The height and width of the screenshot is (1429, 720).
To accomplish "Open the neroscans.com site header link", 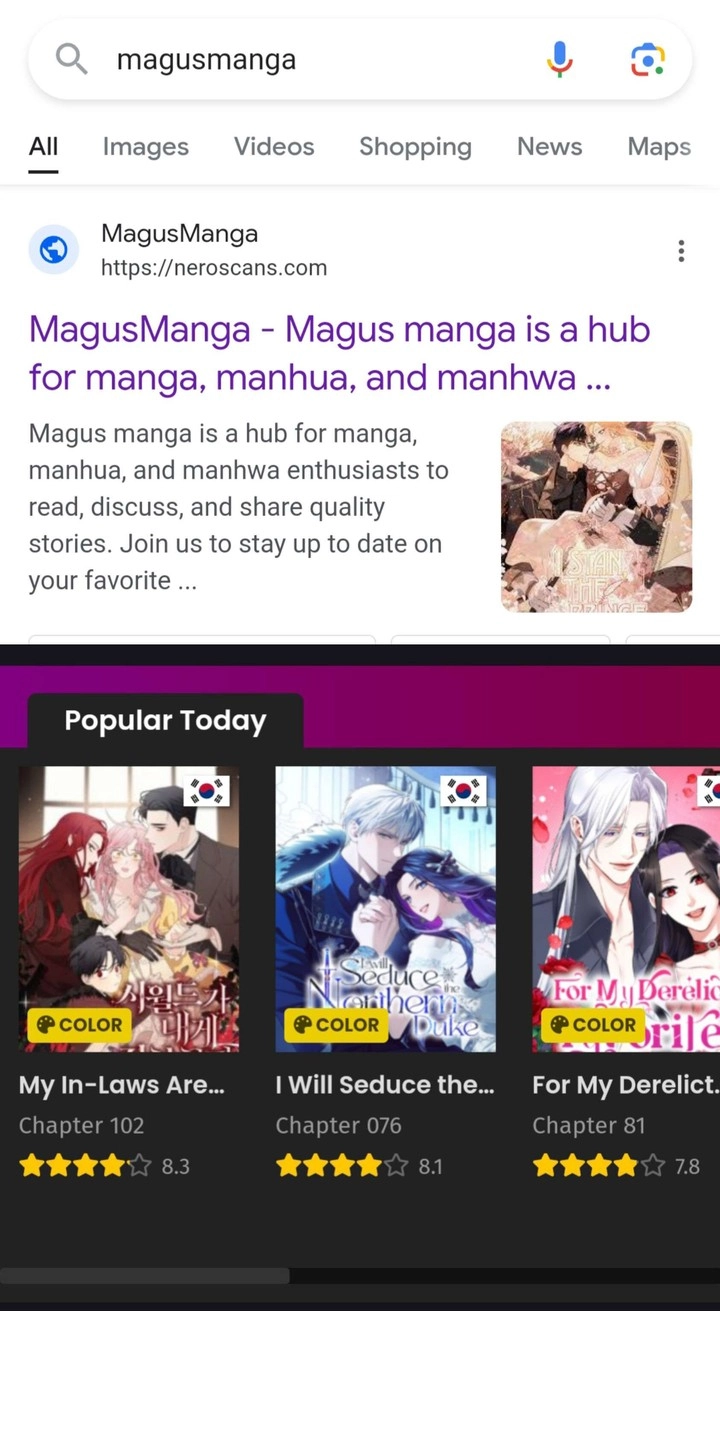I will click(178, 250).
